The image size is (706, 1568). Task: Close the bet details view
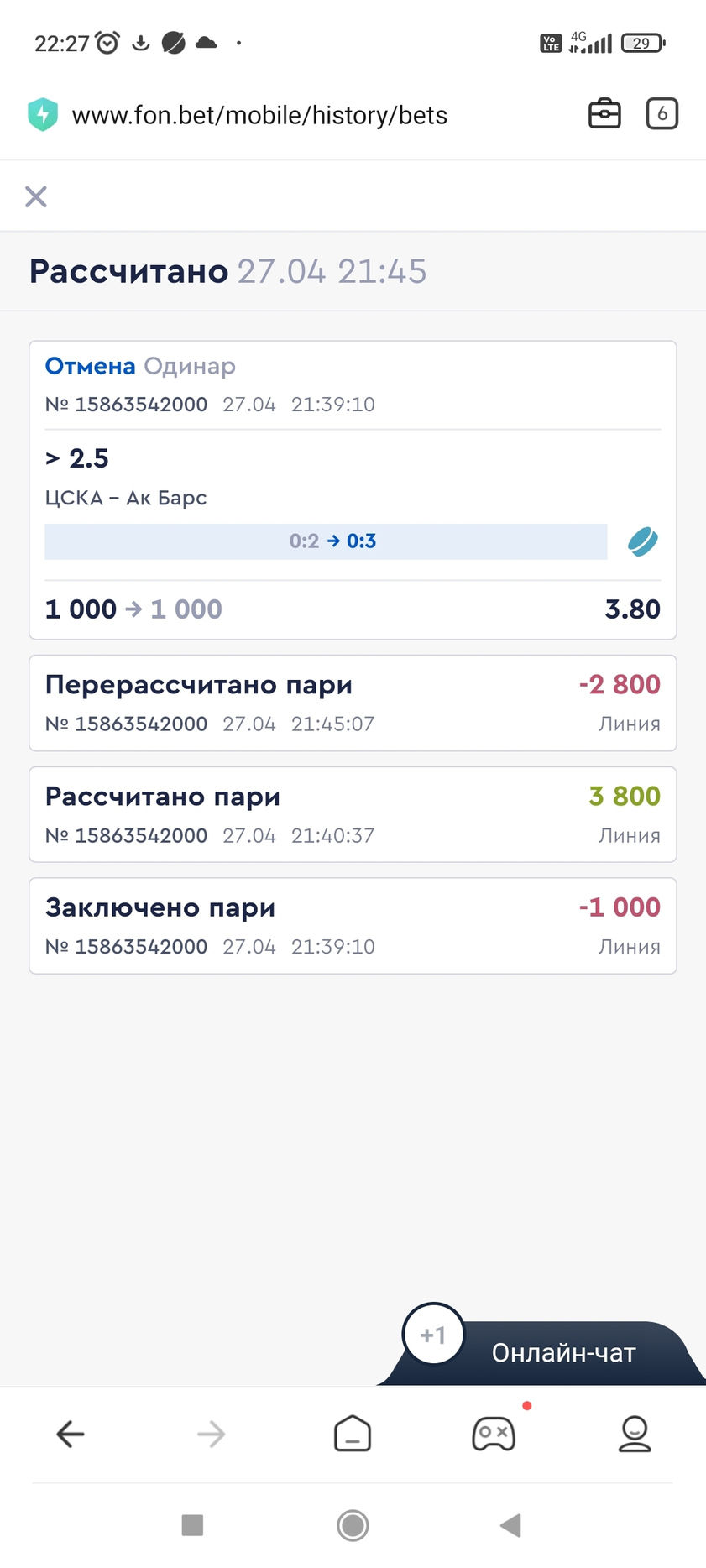click(x=36, y=196)
